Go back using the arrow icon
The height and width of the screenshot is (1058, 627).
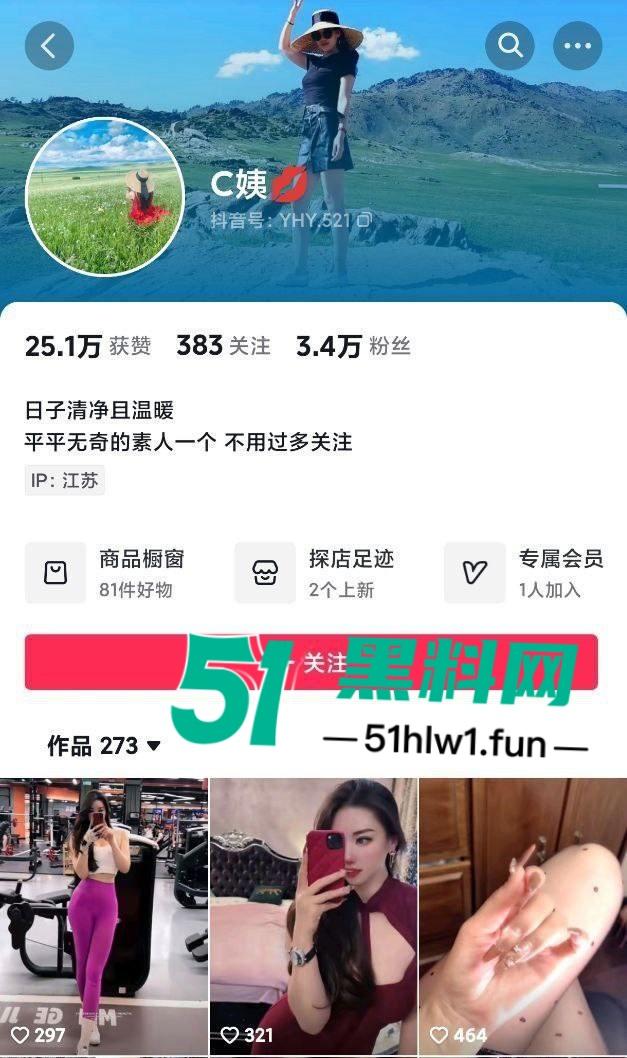pyautogui.click(x=49, y=45)
